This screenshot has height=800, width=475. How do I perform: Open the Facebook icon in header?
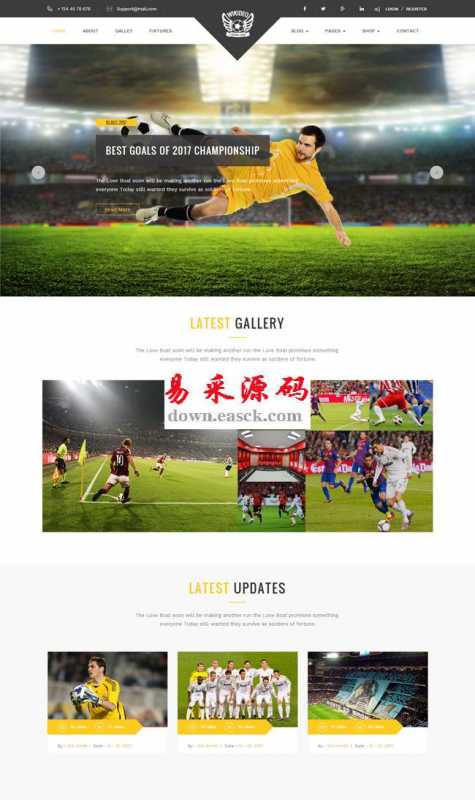pos(305,9)
